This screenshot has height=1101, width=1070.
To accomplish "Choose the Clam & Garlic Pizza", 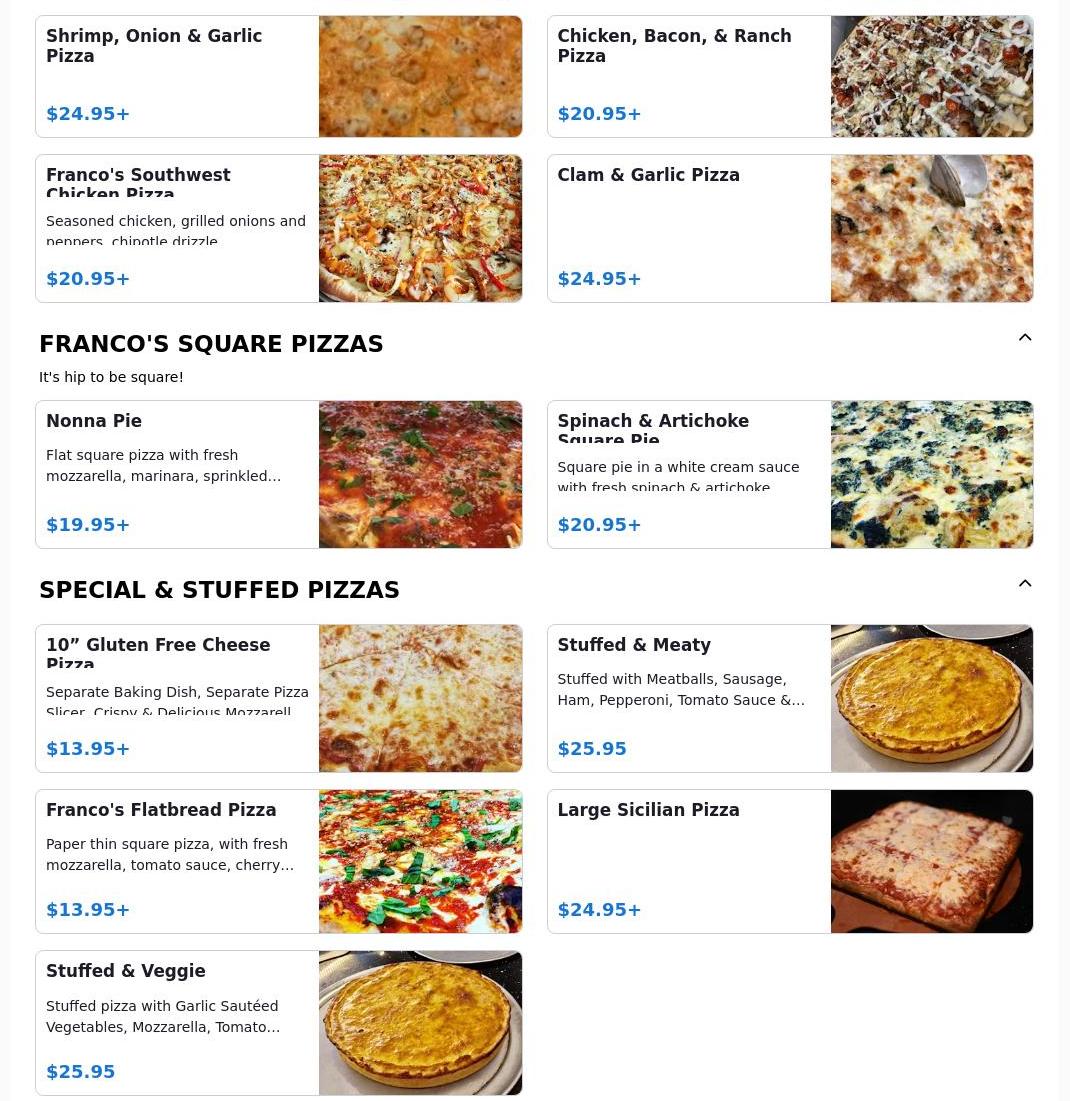I will coord(789,228).
